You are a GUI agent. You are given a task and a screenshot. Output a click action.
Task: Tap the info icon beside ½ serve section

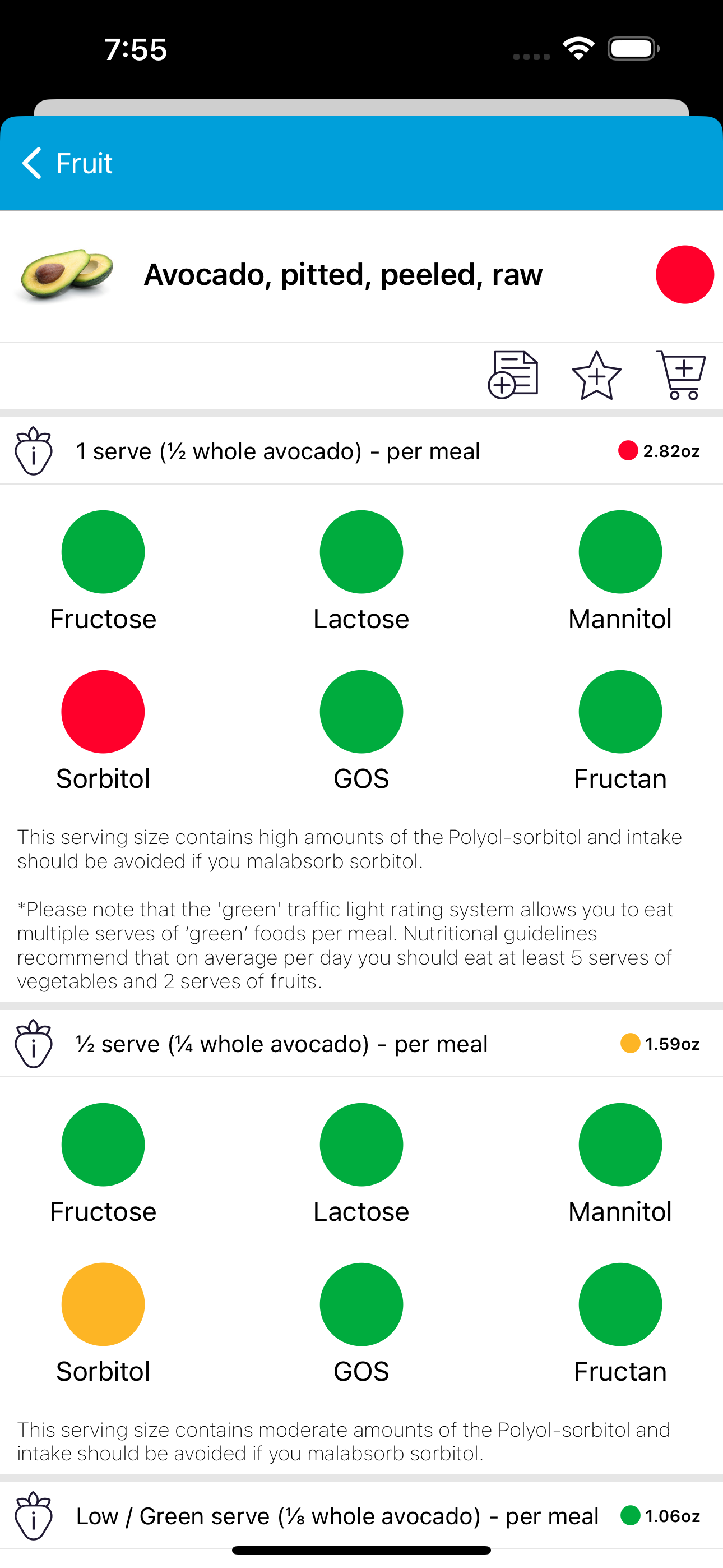tap(34, 1043)
